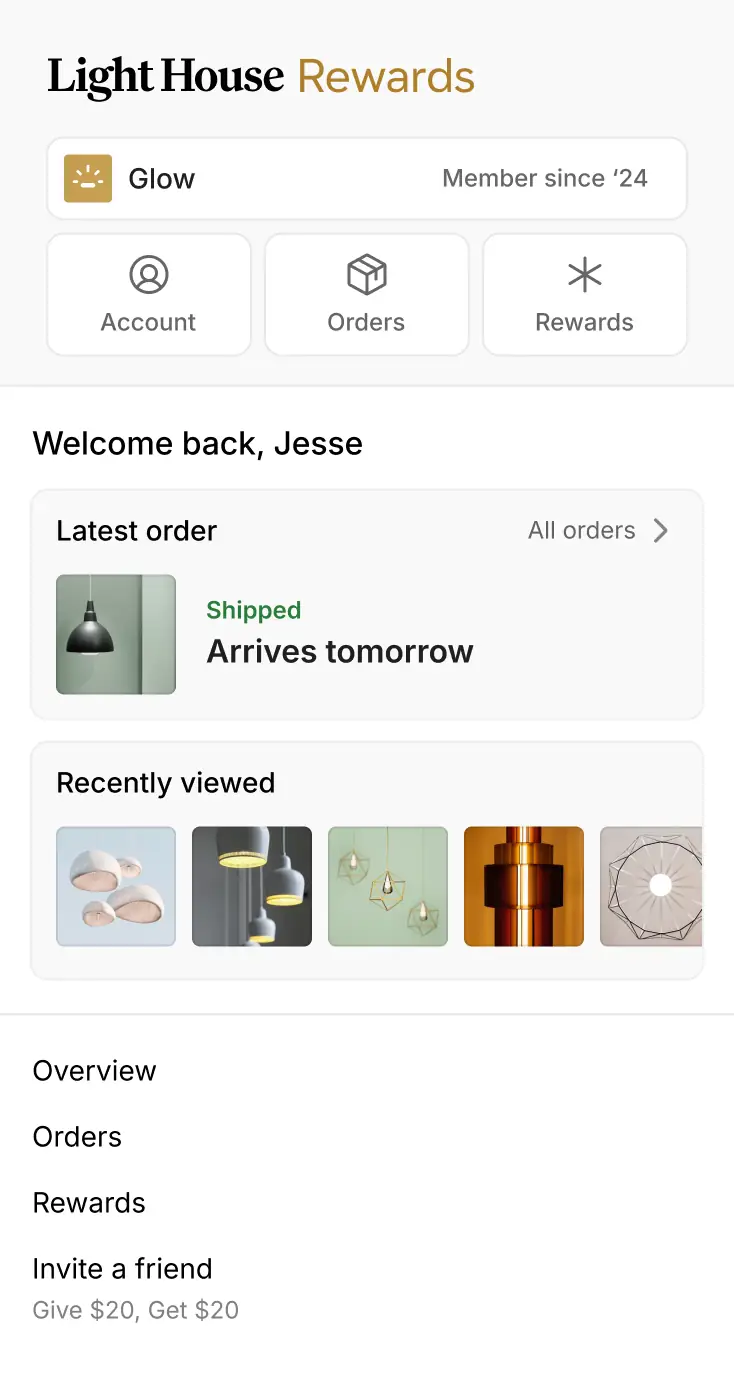Expand All orders with the chevron
The width and height of the screenshot is (734, 1373).
[661, 531]
